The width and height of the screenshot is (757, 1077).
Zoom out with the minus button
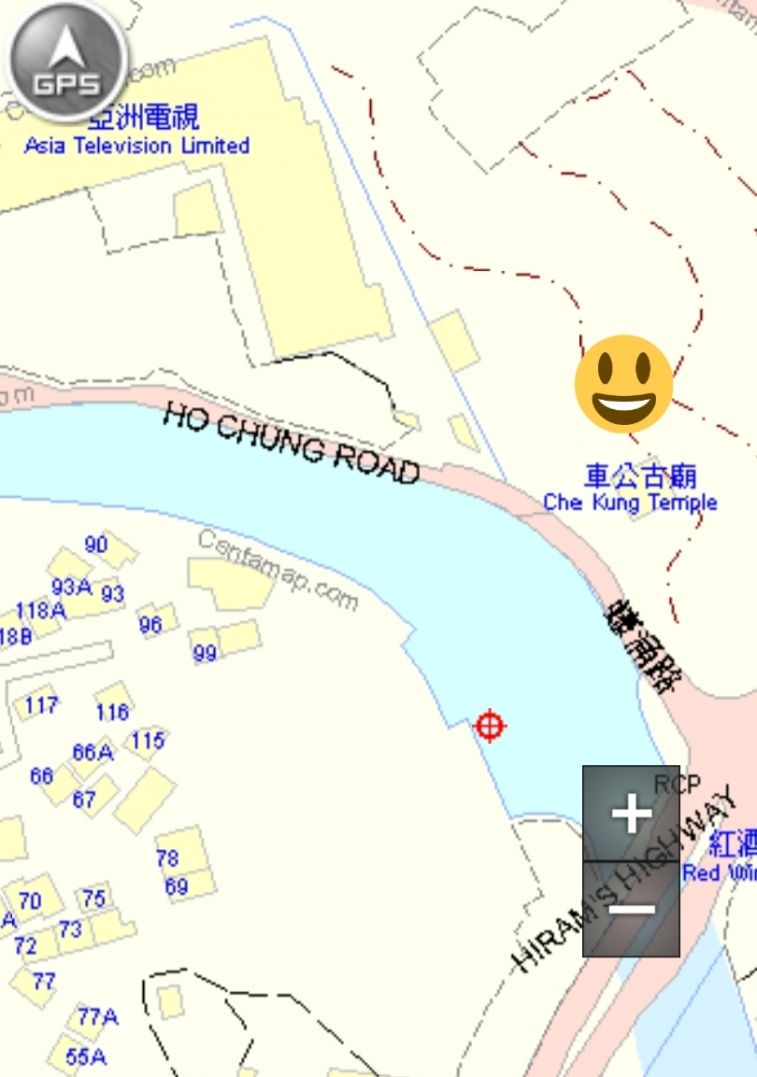point(631,909)
